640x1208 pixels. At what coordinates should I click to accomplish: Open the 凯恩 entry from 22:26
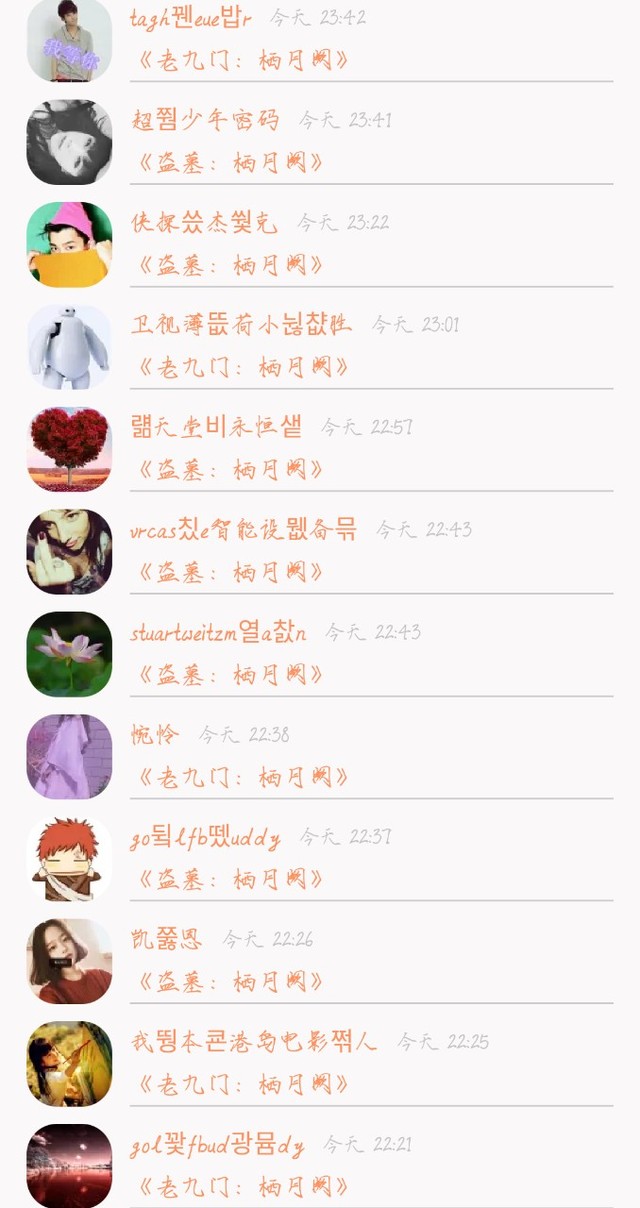pos(320,961)
